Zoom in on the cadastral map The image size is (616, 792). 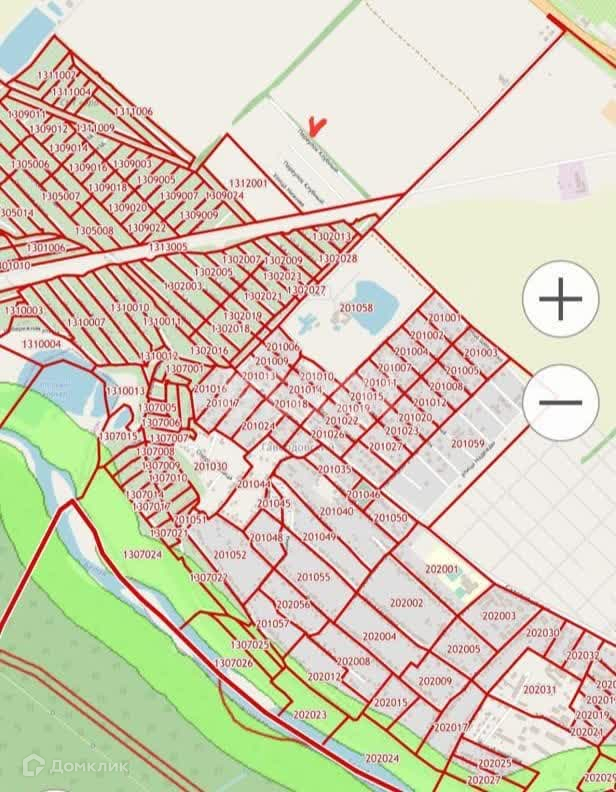click(x=561, y=299)
